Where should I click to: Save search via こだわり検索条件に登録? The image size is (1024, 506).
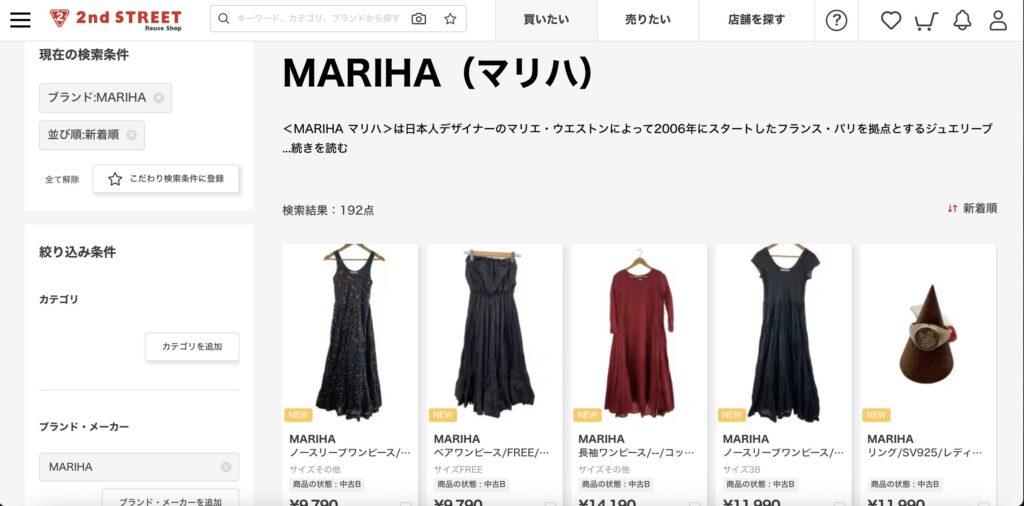click(x=166, y=179)
